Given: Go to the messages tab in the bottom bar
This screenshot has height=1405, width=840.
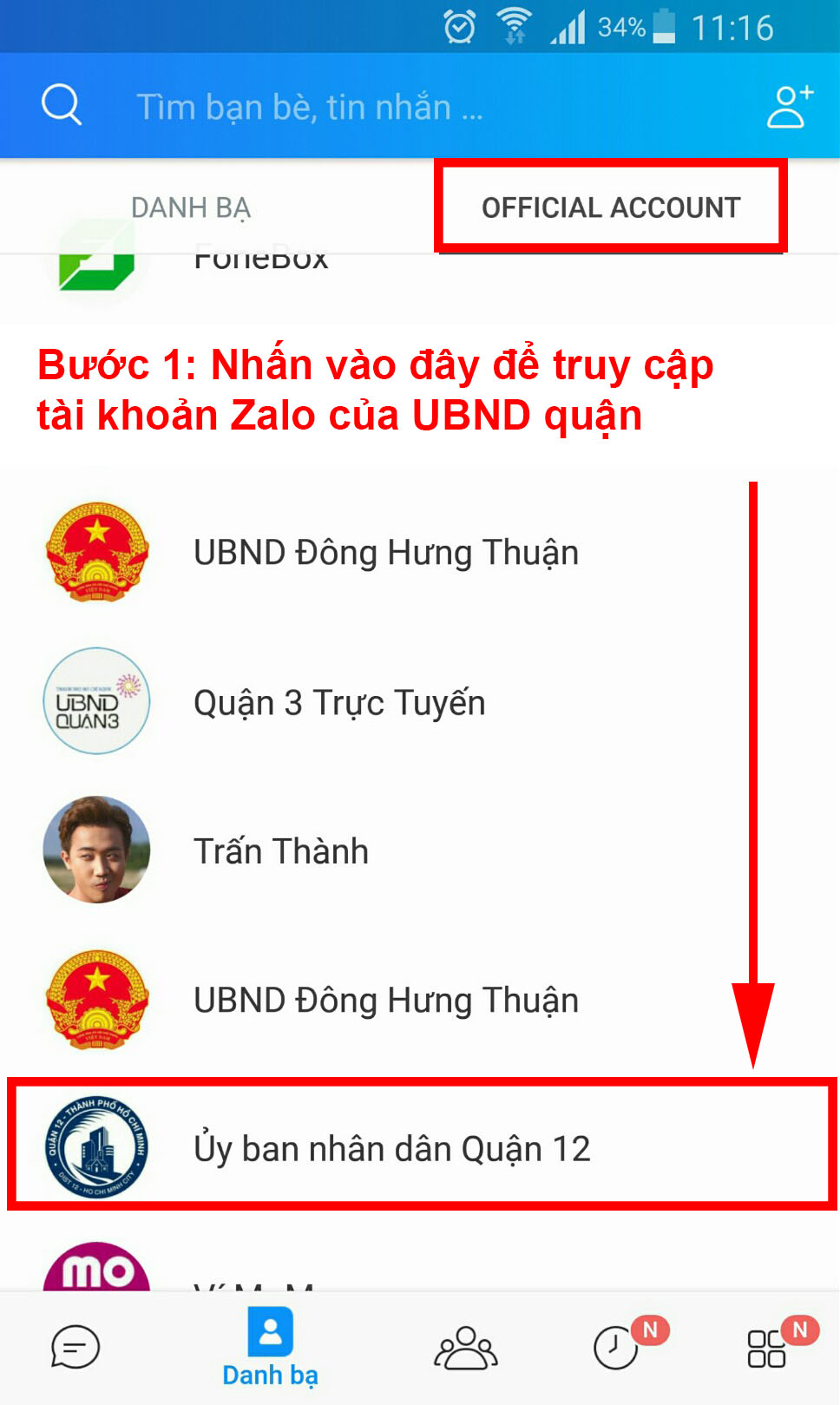Looking at the screenshot, I should (x=75, y=1348).
